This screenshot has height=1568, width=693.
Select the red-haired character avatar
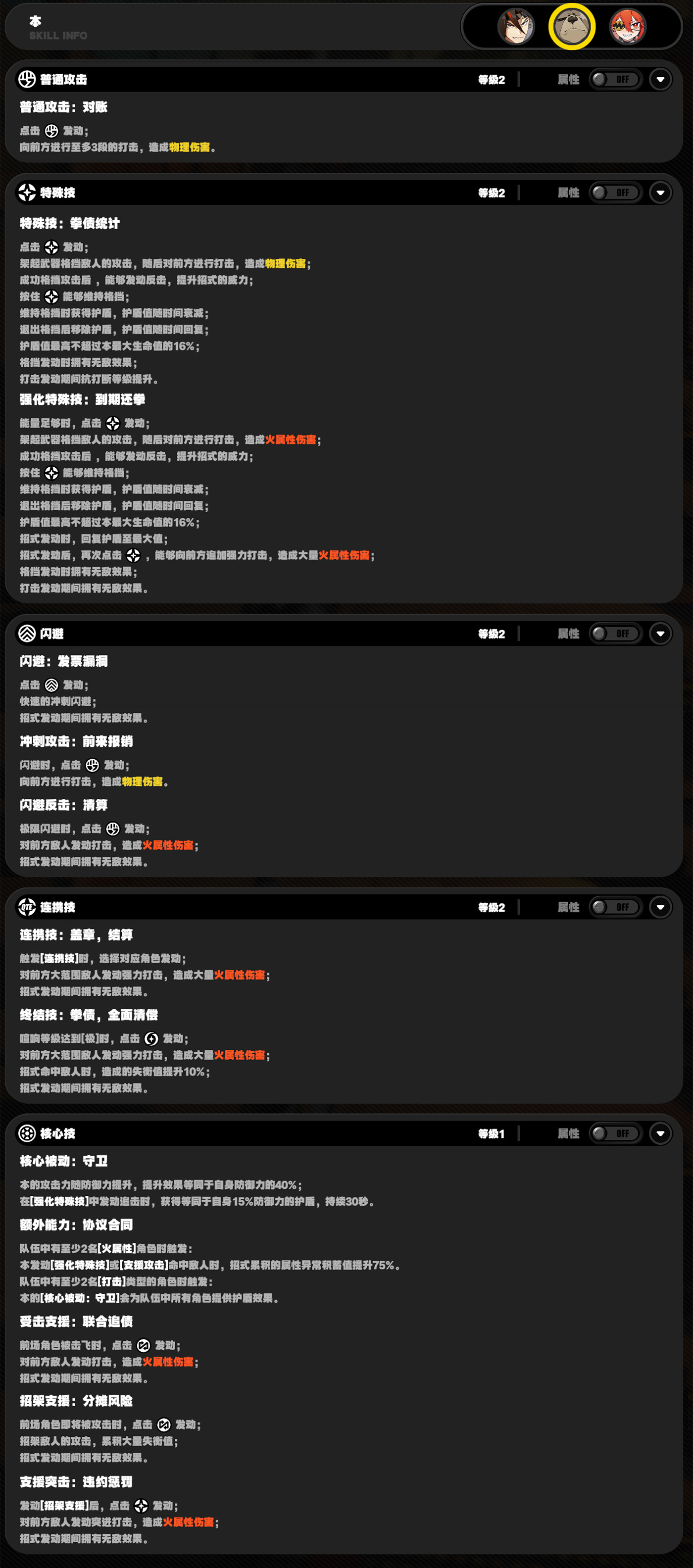(627, 26)
